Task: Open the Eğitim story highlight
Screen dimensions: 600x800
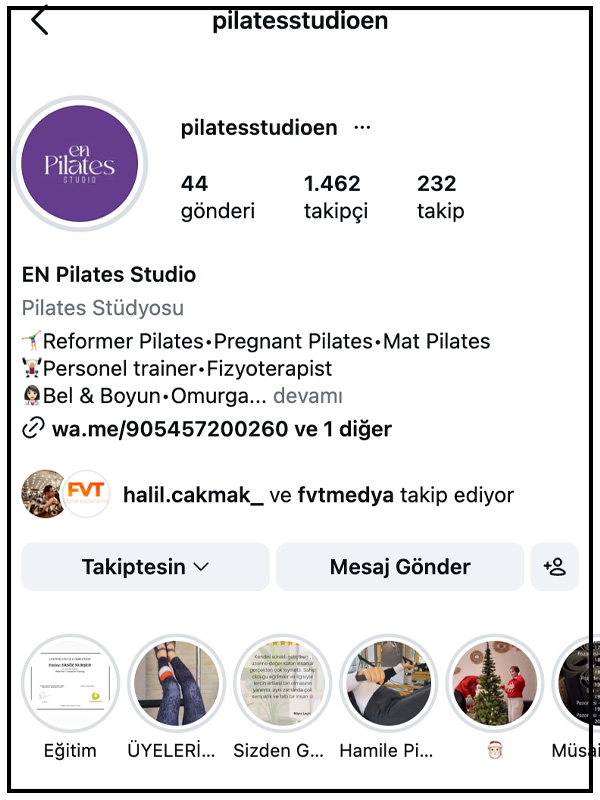Action: pyautogui.click(x=70, y=684)
